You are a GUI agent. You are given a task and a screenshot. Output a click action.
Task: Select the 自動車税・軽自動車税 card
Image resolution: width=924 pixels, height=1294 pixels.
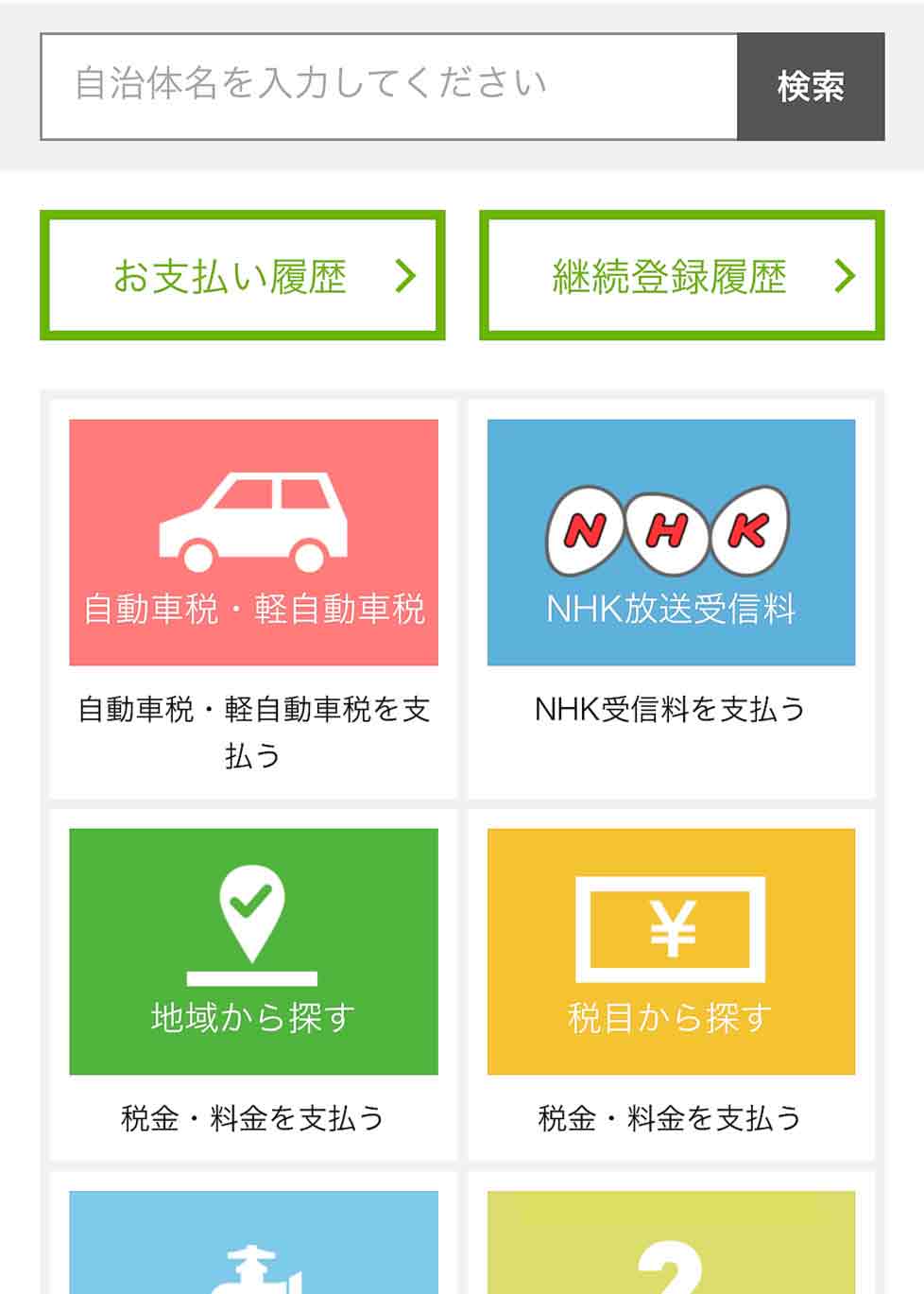pos(253,543)
